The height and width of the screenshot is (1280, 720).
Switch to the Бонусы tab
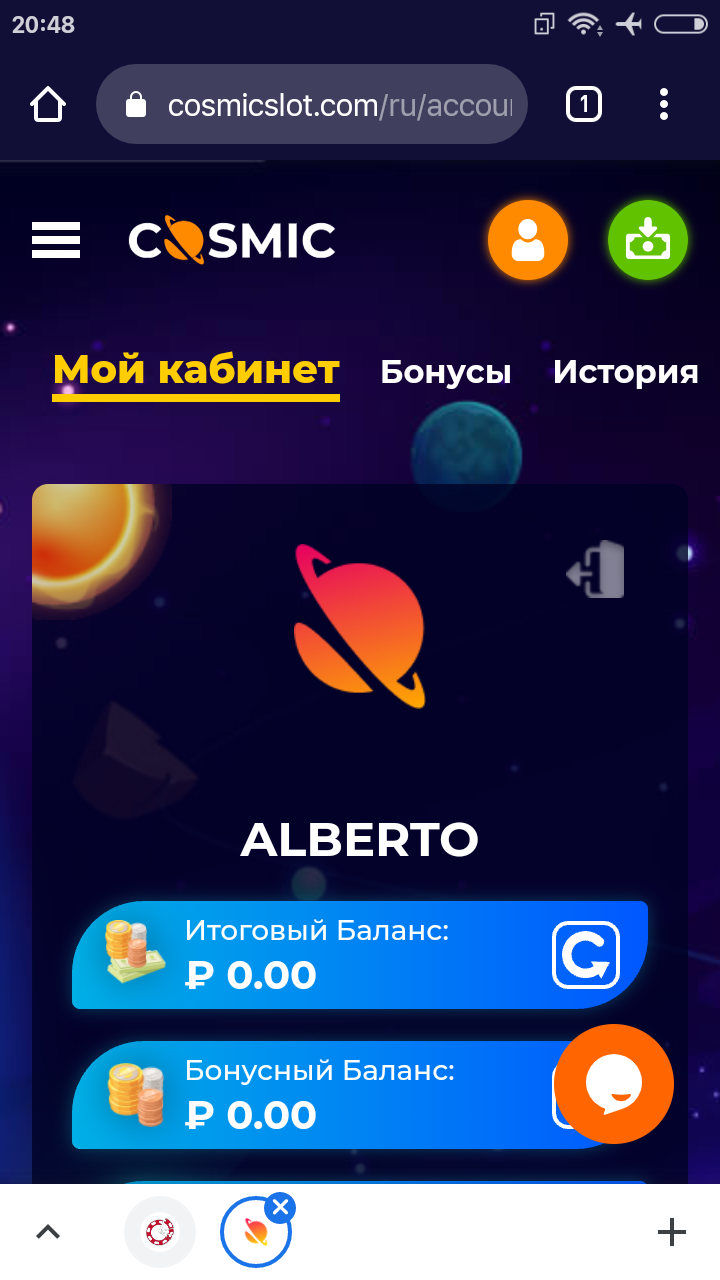pos(445,372)
